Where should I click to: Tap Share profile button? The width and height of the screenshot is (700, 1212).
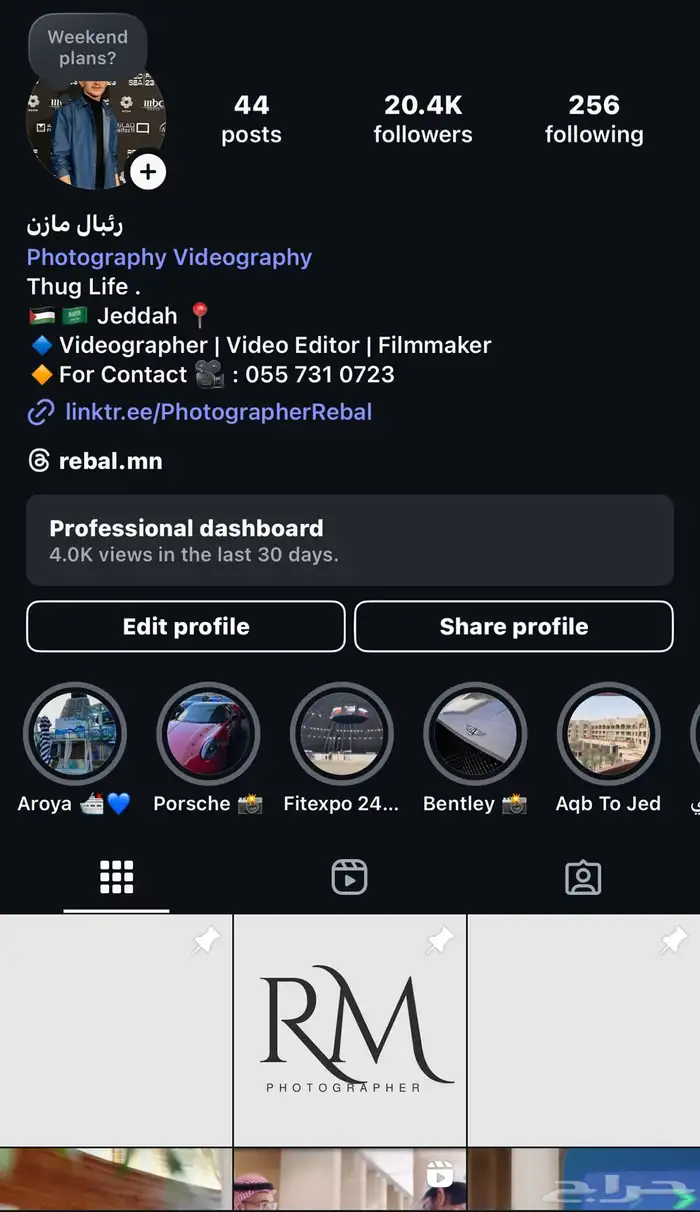pyautogui.click(x=514, y=627)
